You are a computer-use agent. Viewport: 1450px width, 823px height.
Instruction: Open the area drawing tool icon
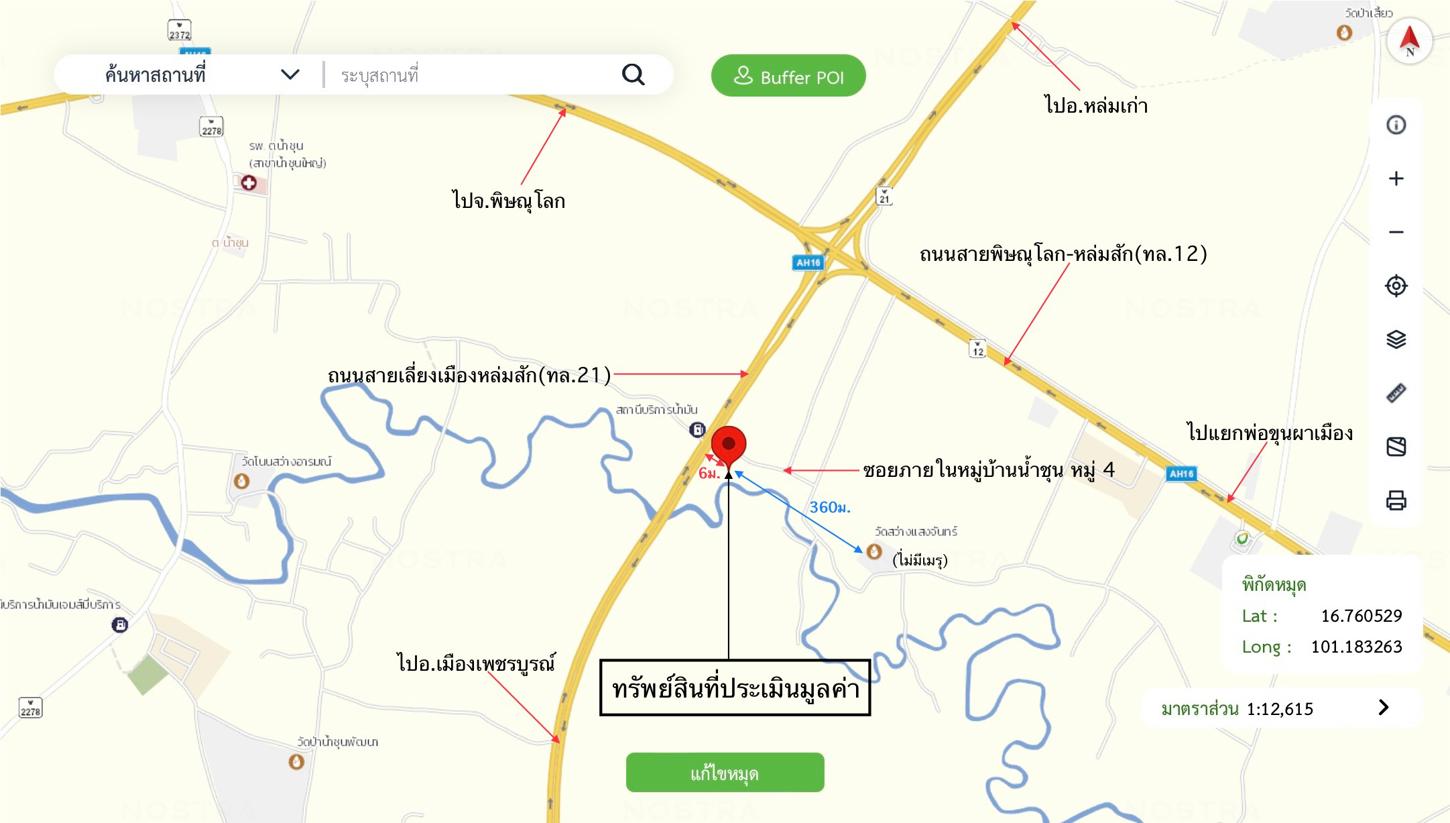coord(1396,447)
